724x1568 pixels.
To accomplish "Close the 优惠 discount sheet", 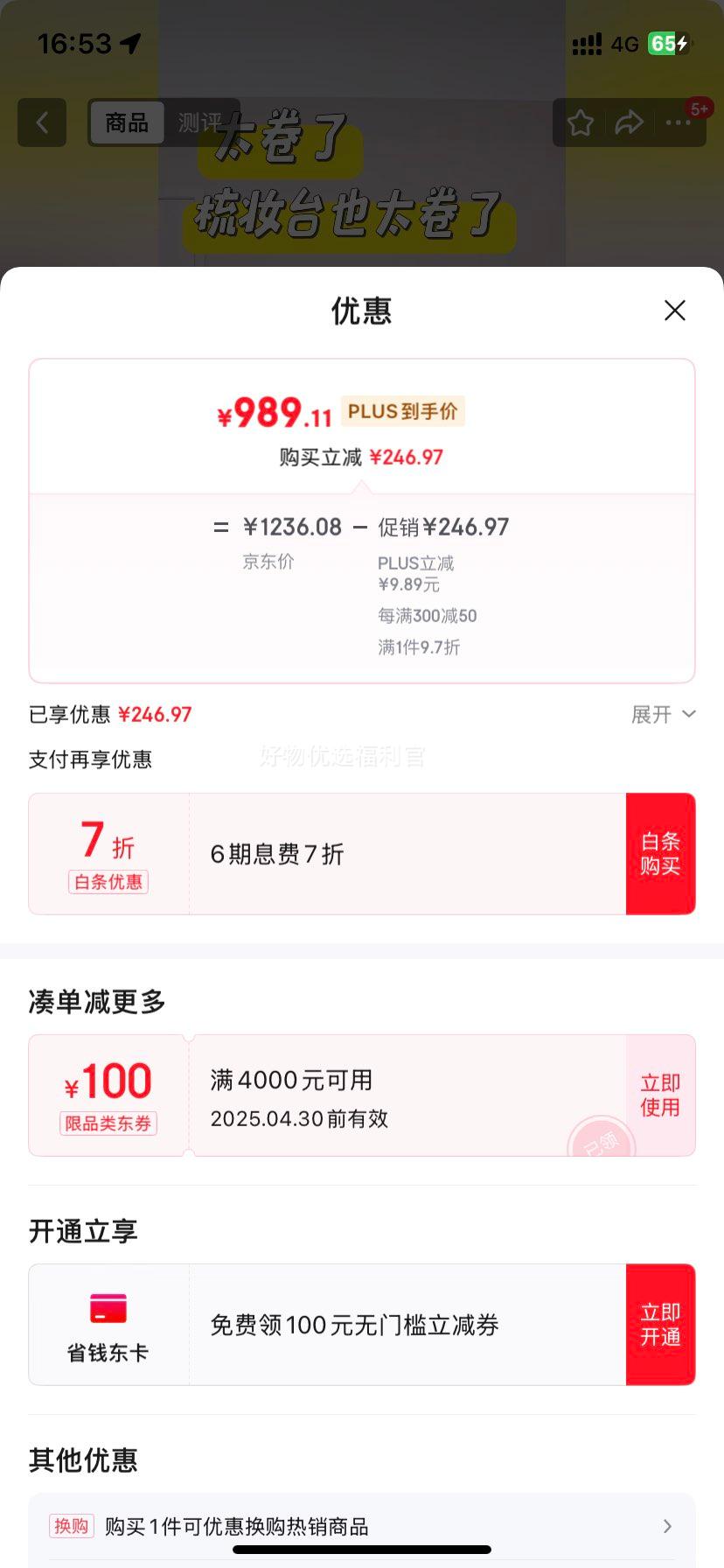I will click(674, 311).
